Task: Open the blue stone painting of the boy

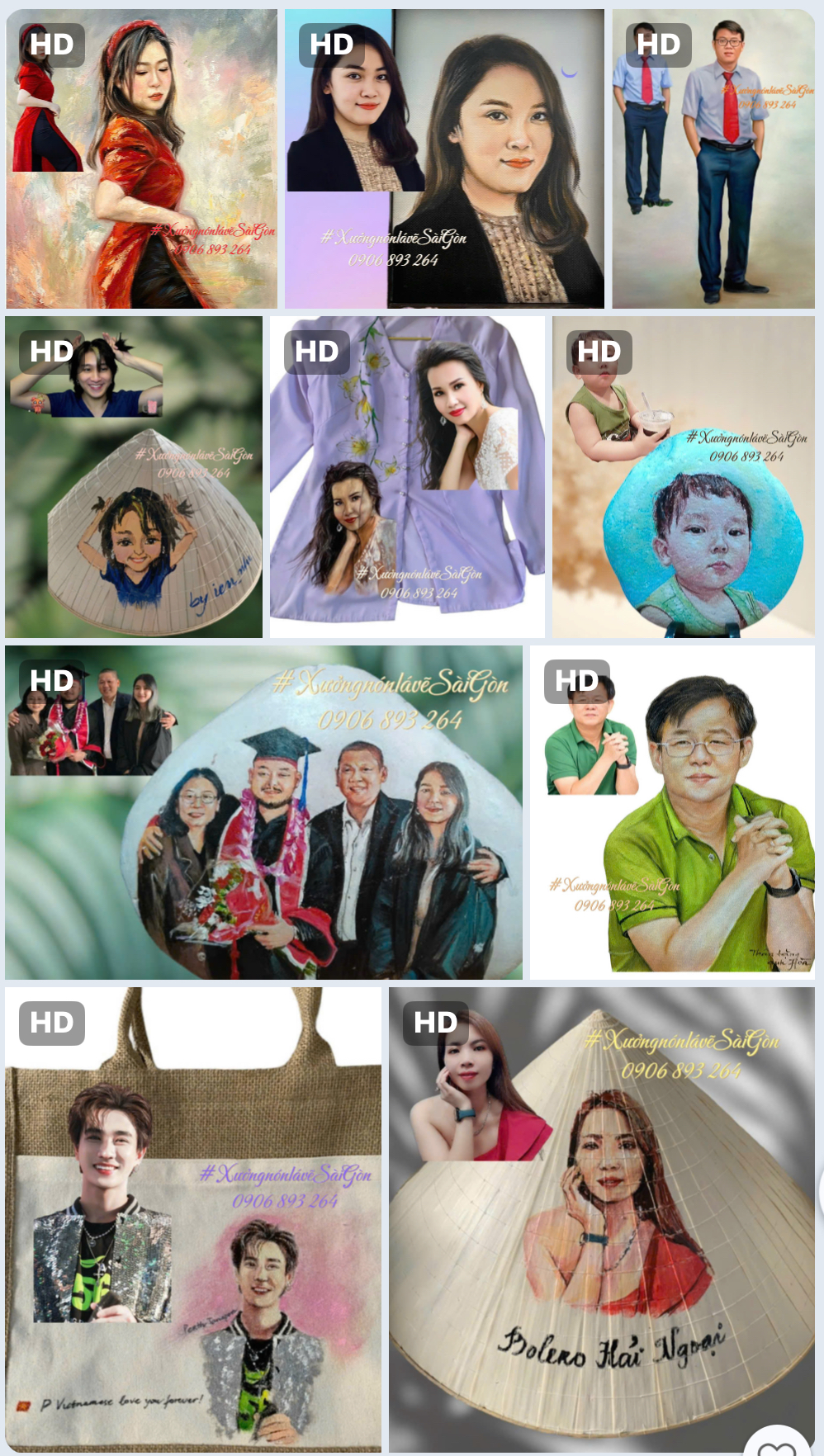Action: click(x=684, y=477)
